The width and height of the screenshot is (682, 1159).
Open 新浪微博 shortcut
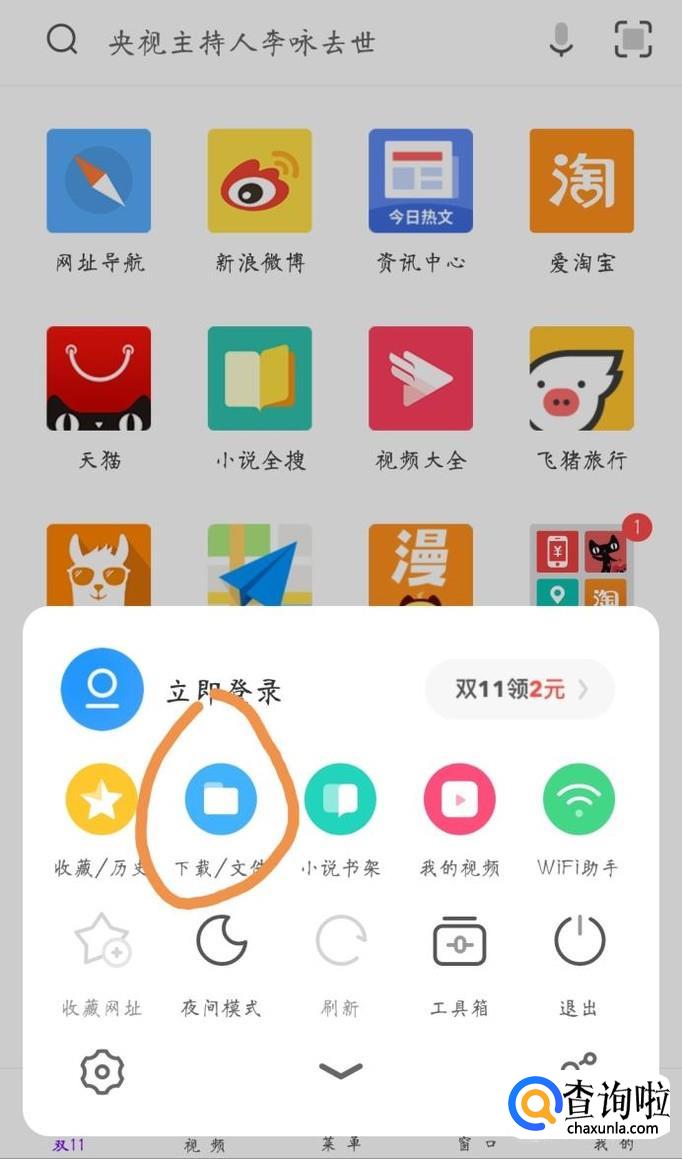coord(259,181)
